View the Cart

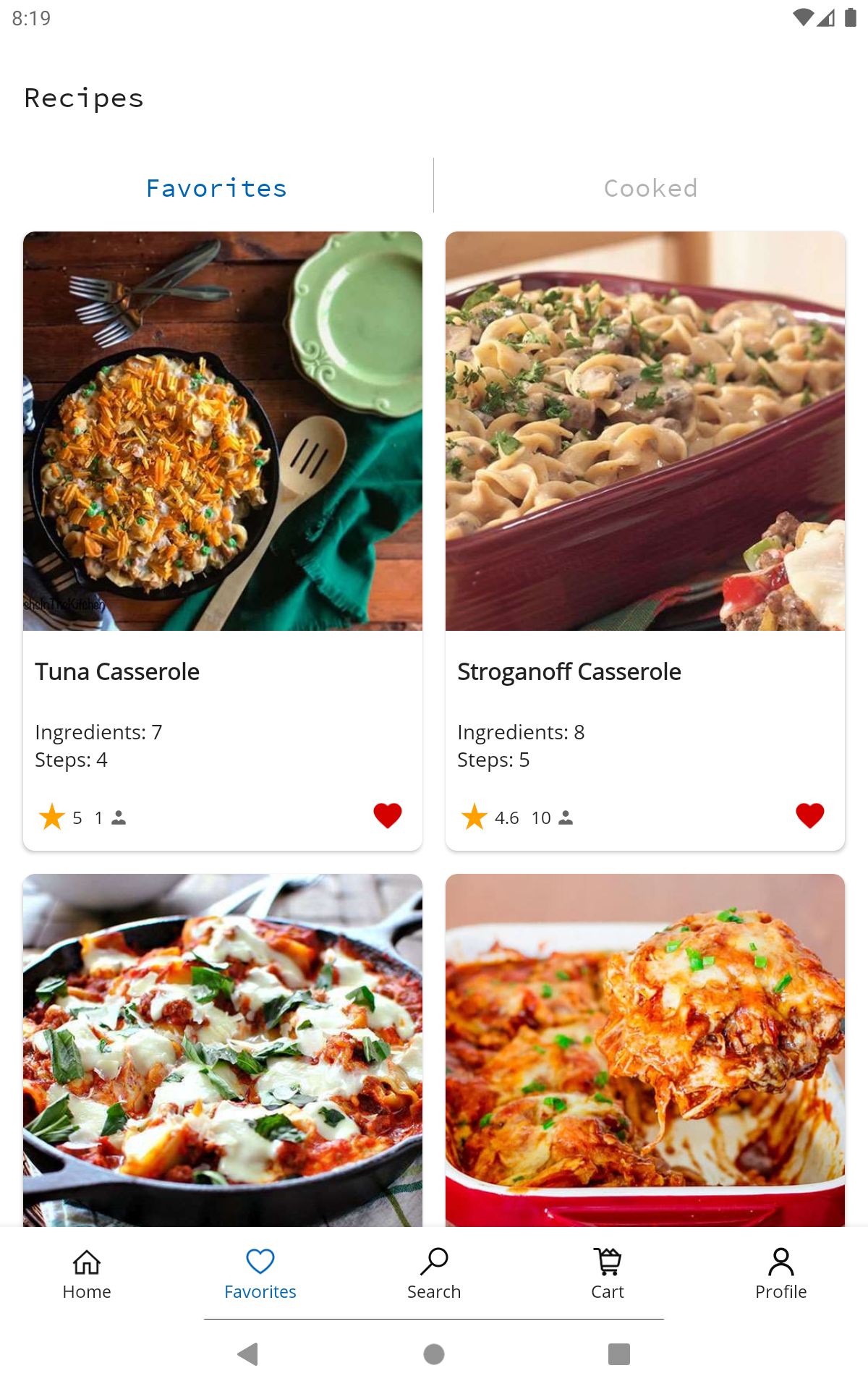(608, 1274)
